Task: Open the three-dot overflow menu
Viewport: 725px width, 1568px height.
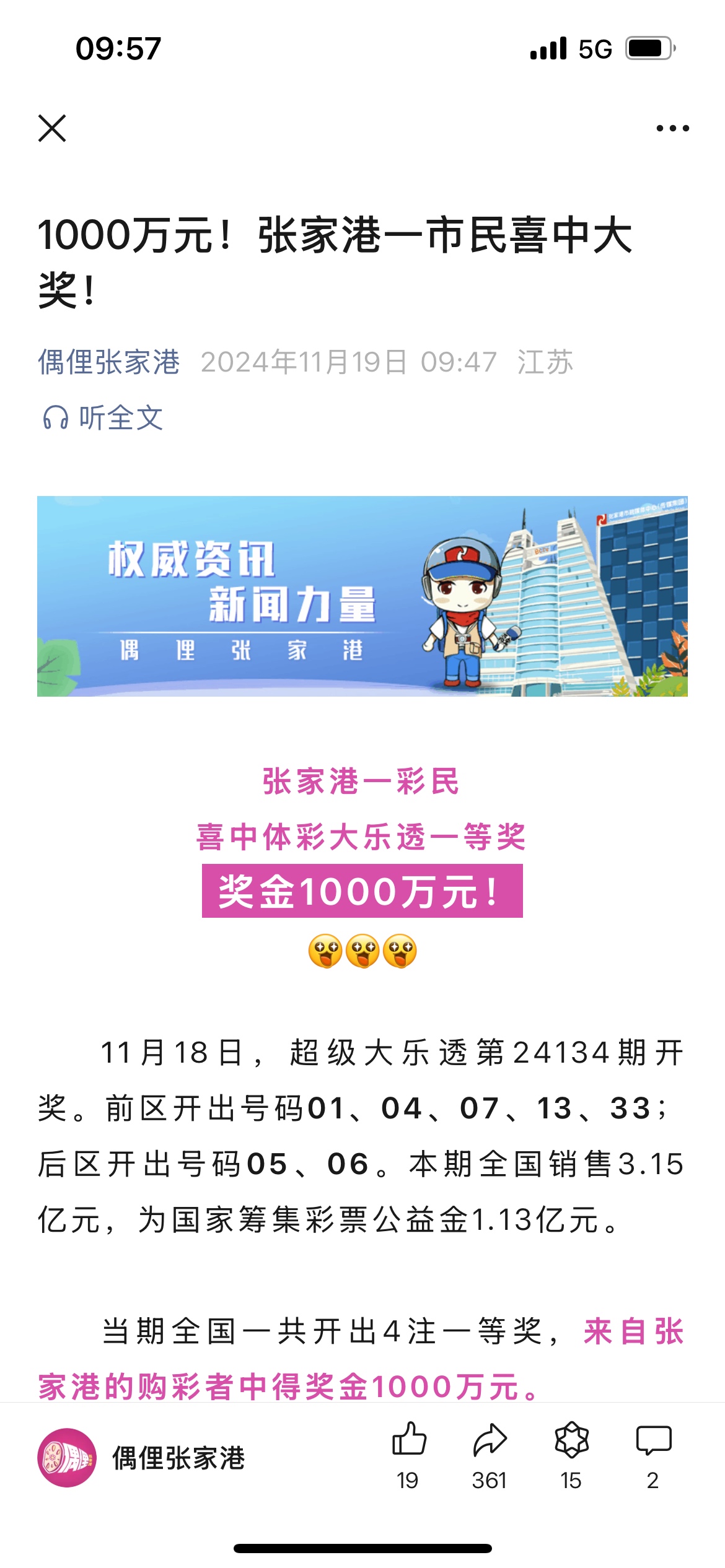Action: pyautogui.click(x=672, y=128)
